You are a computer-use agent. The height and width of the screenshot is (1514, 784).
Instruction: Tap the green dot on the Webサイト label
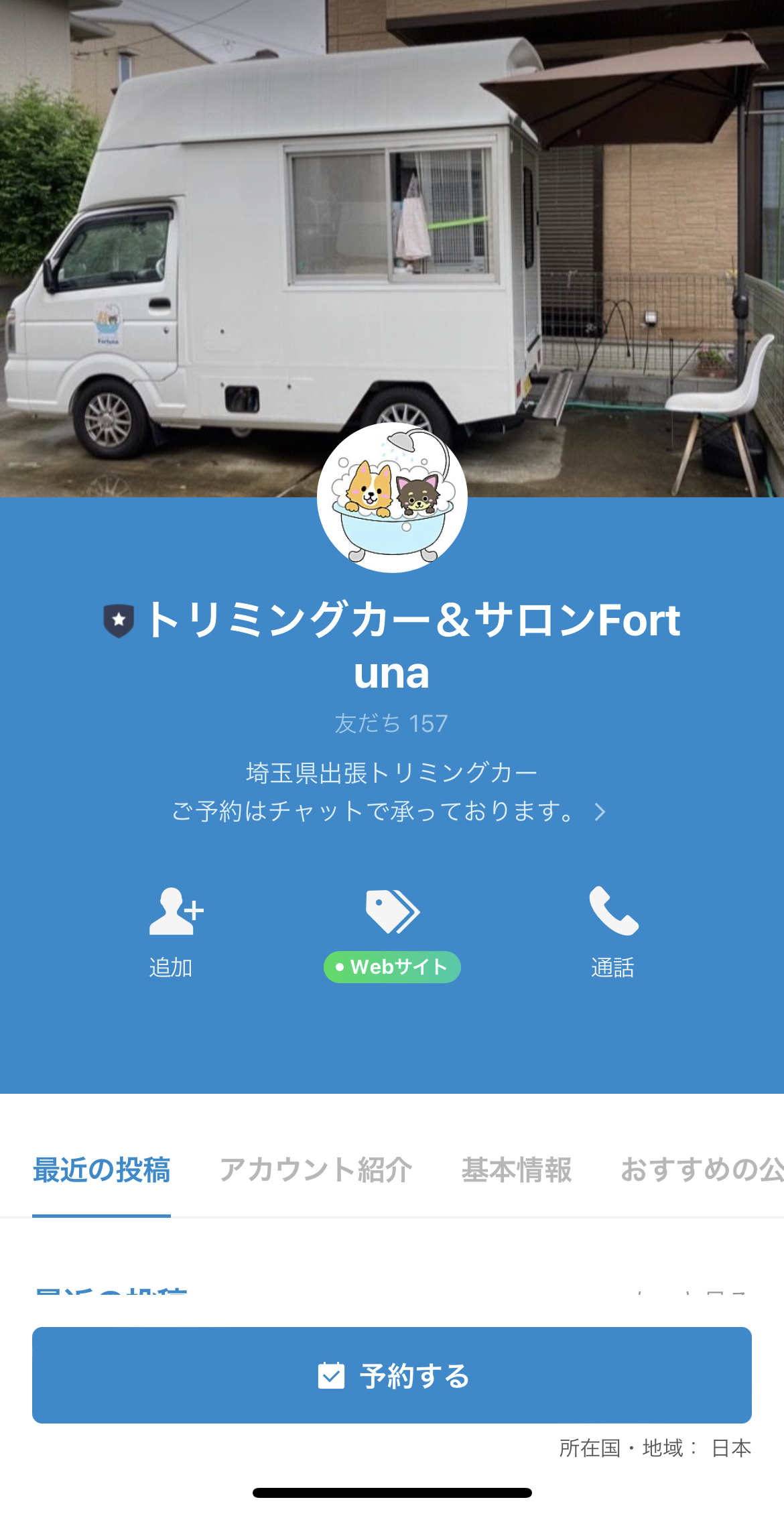339,967
